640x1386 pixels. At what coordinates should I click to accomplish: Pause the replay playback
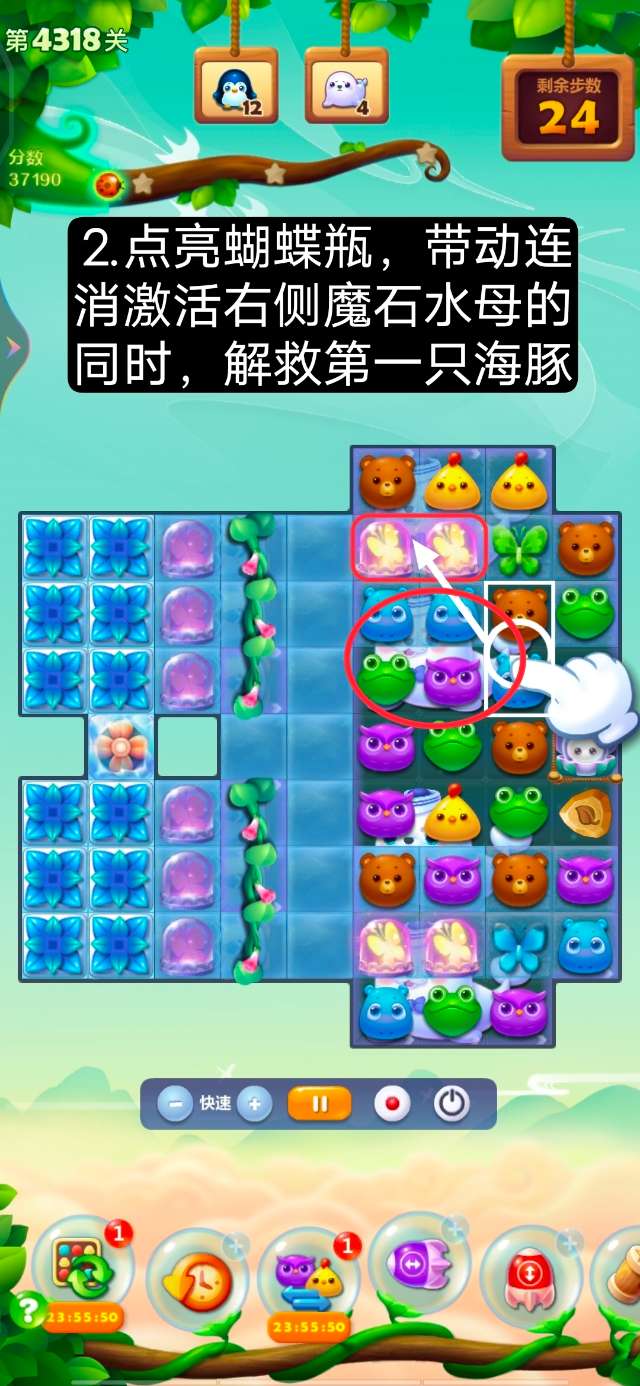(x=320, y=1104)
